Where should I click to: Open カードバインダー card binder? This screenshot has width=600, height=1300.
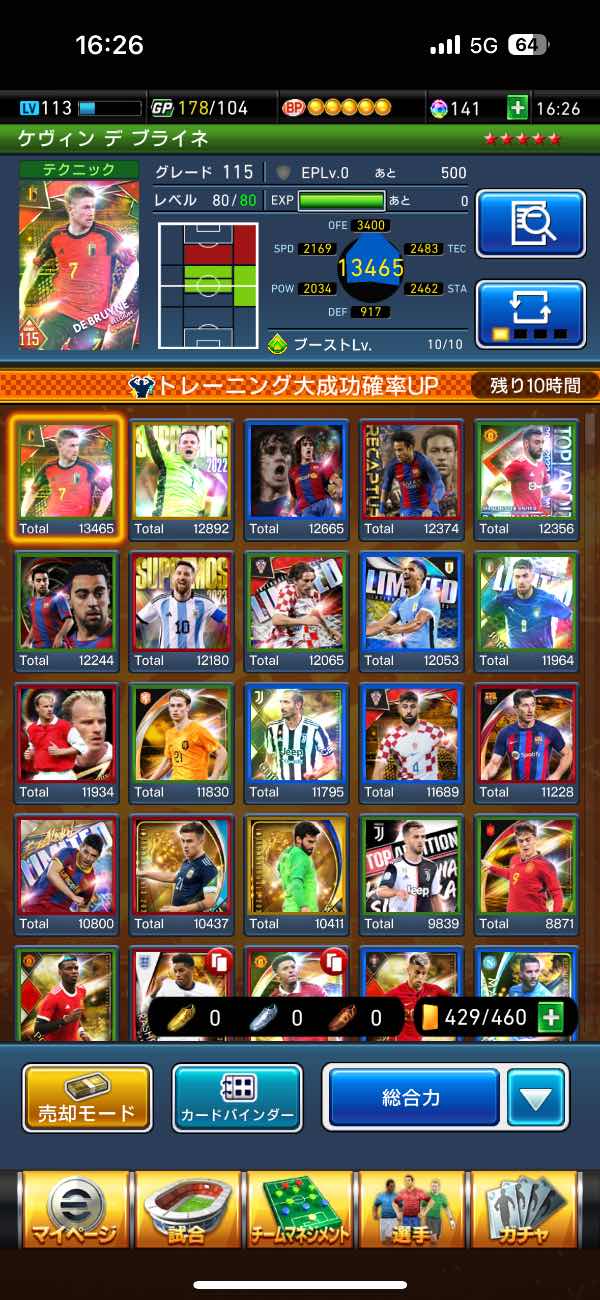coord(237,1097)
